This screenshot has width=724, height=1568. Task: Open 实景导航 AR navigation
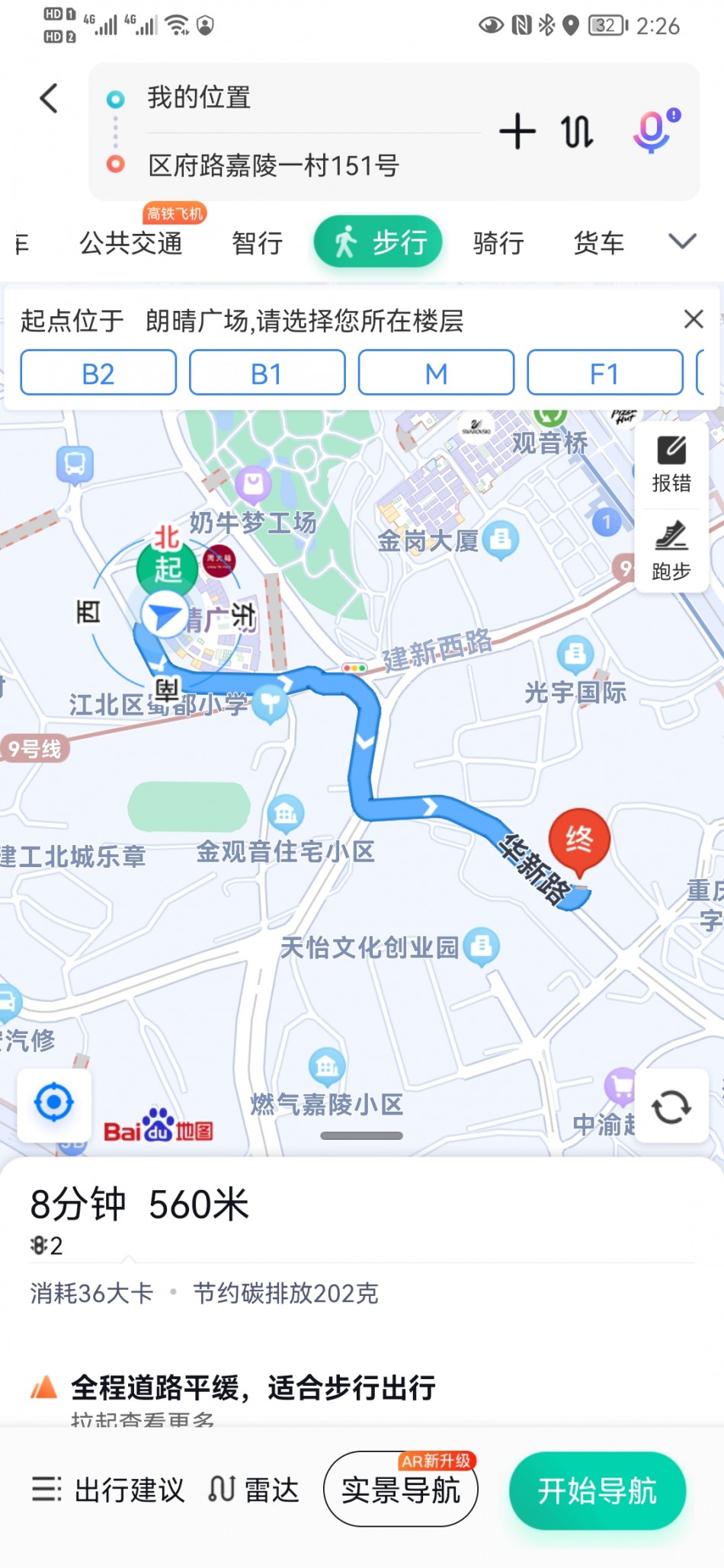pos(401,1490)
